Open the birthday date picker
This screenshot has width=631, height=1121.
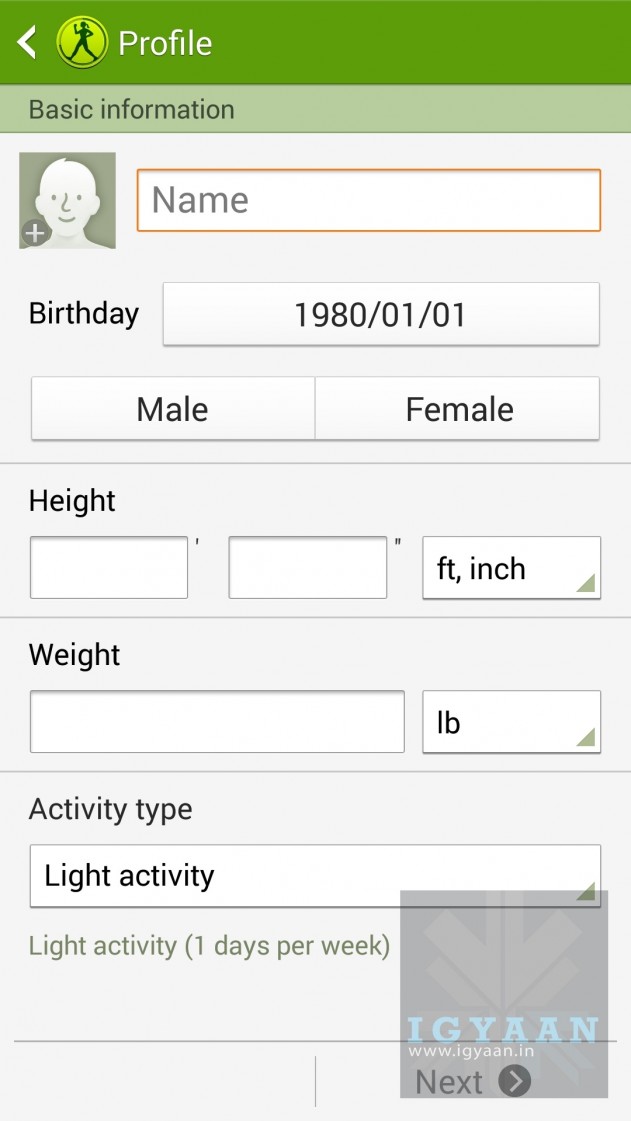[381, 315]
